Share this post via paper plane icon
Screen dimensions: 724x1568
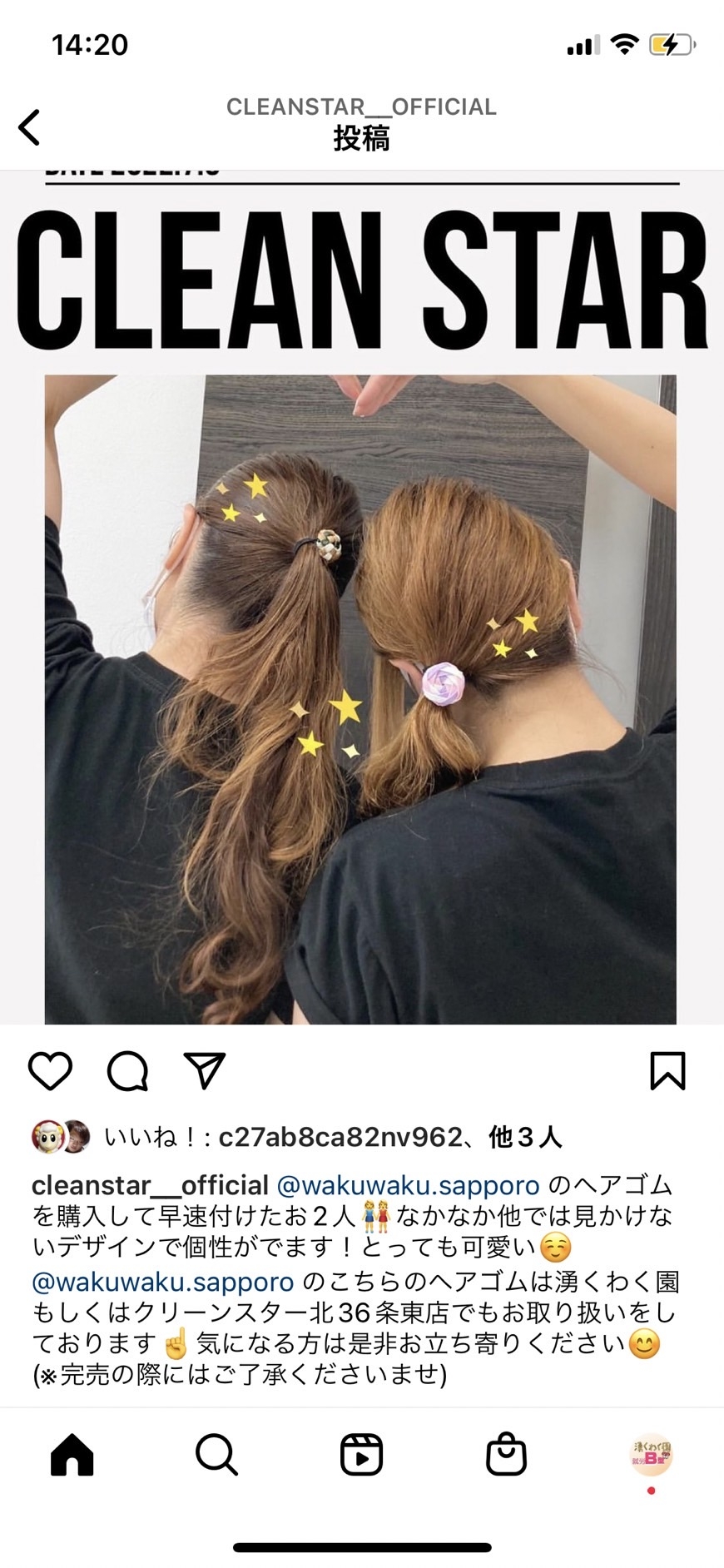pyautogui.click(x=204, y=1070)
